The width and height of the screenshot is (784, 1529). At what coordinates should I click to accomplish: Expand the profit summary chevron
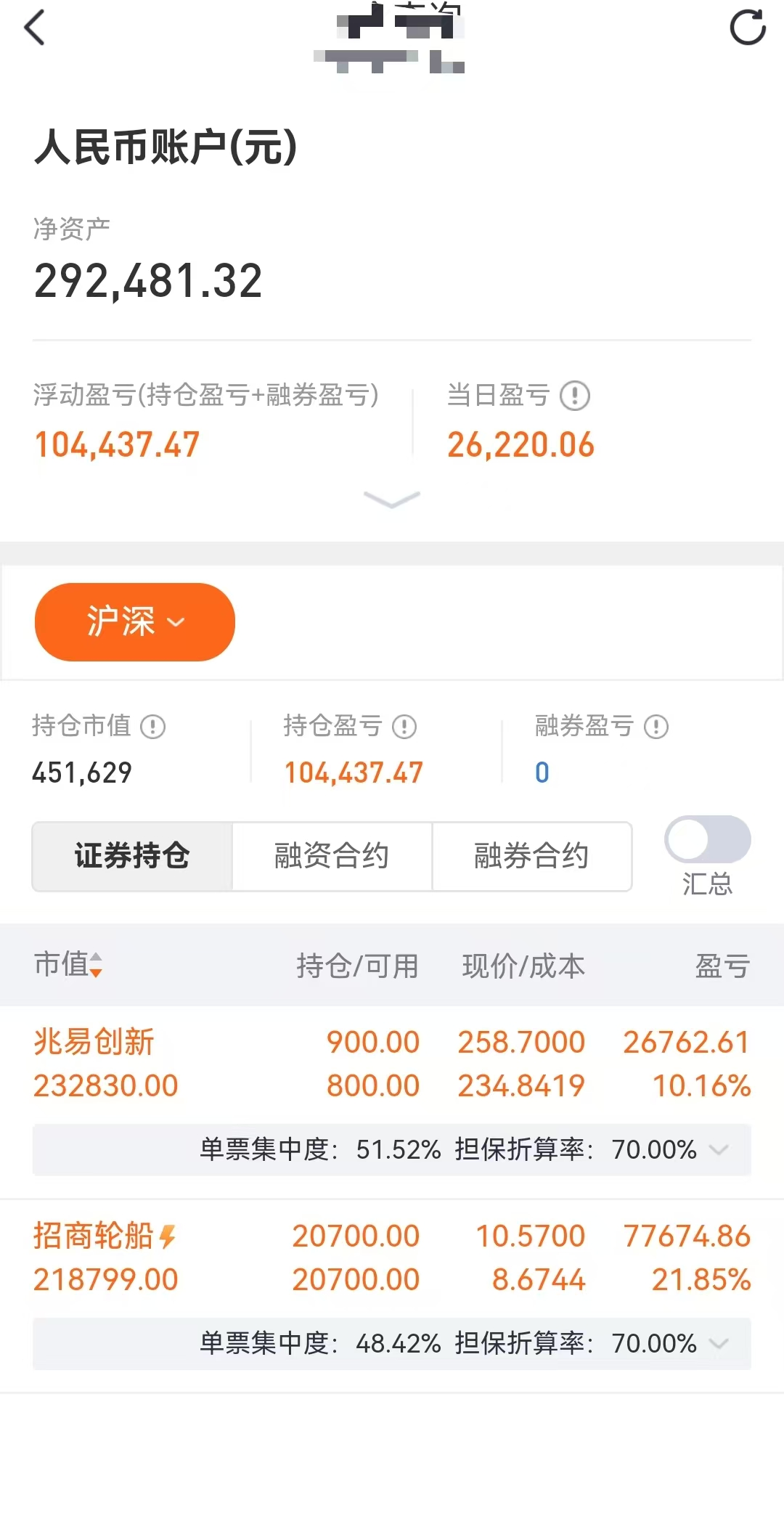pos(392,500)
